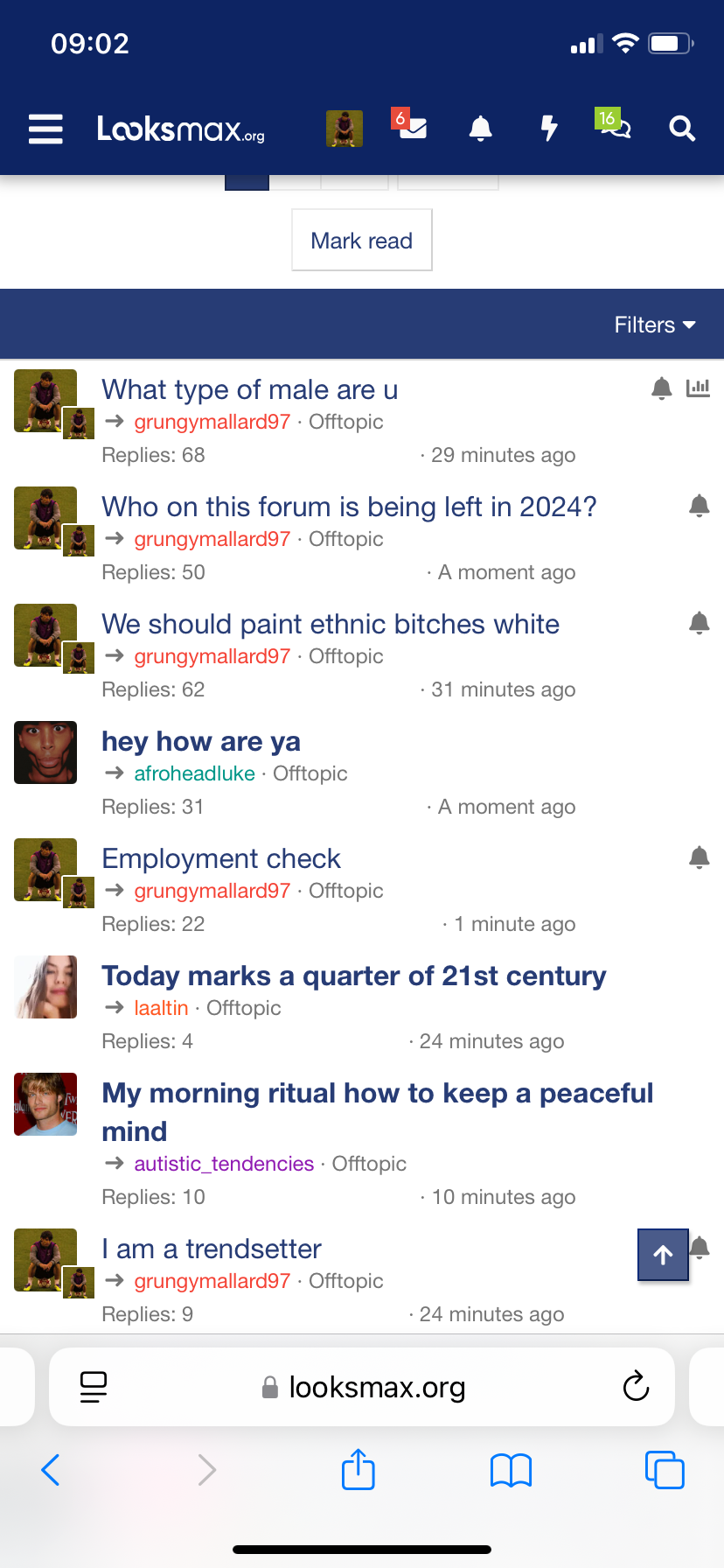Open Safari tabs overview

[x=665, y=1470]
